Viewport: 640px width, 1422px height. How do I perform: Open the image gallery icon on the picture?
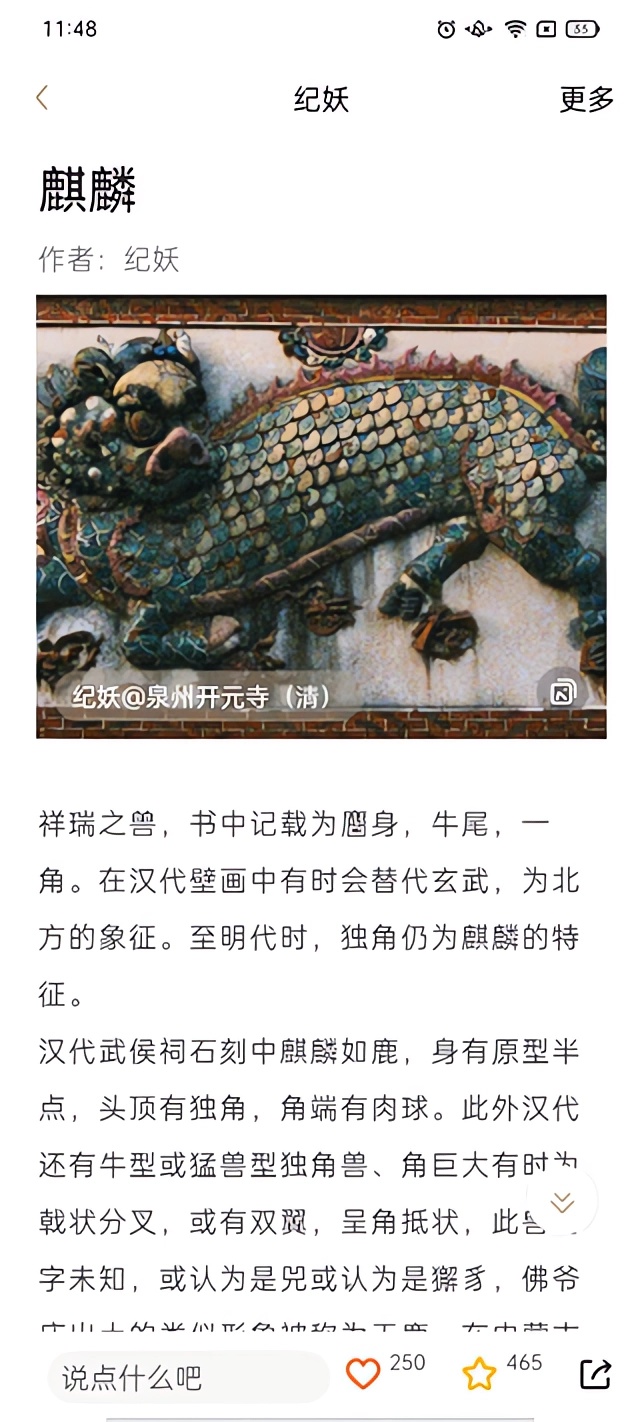563,692
